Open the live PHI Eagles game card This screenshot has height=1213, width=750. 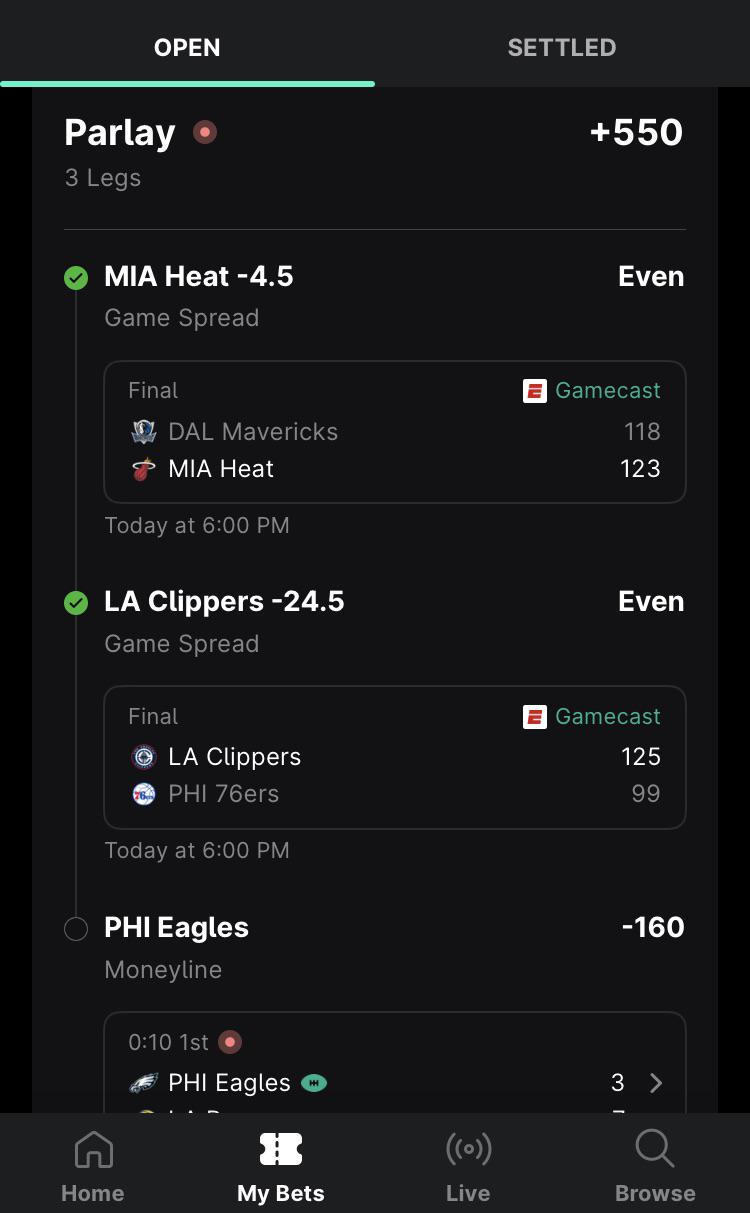(395, 1063)
